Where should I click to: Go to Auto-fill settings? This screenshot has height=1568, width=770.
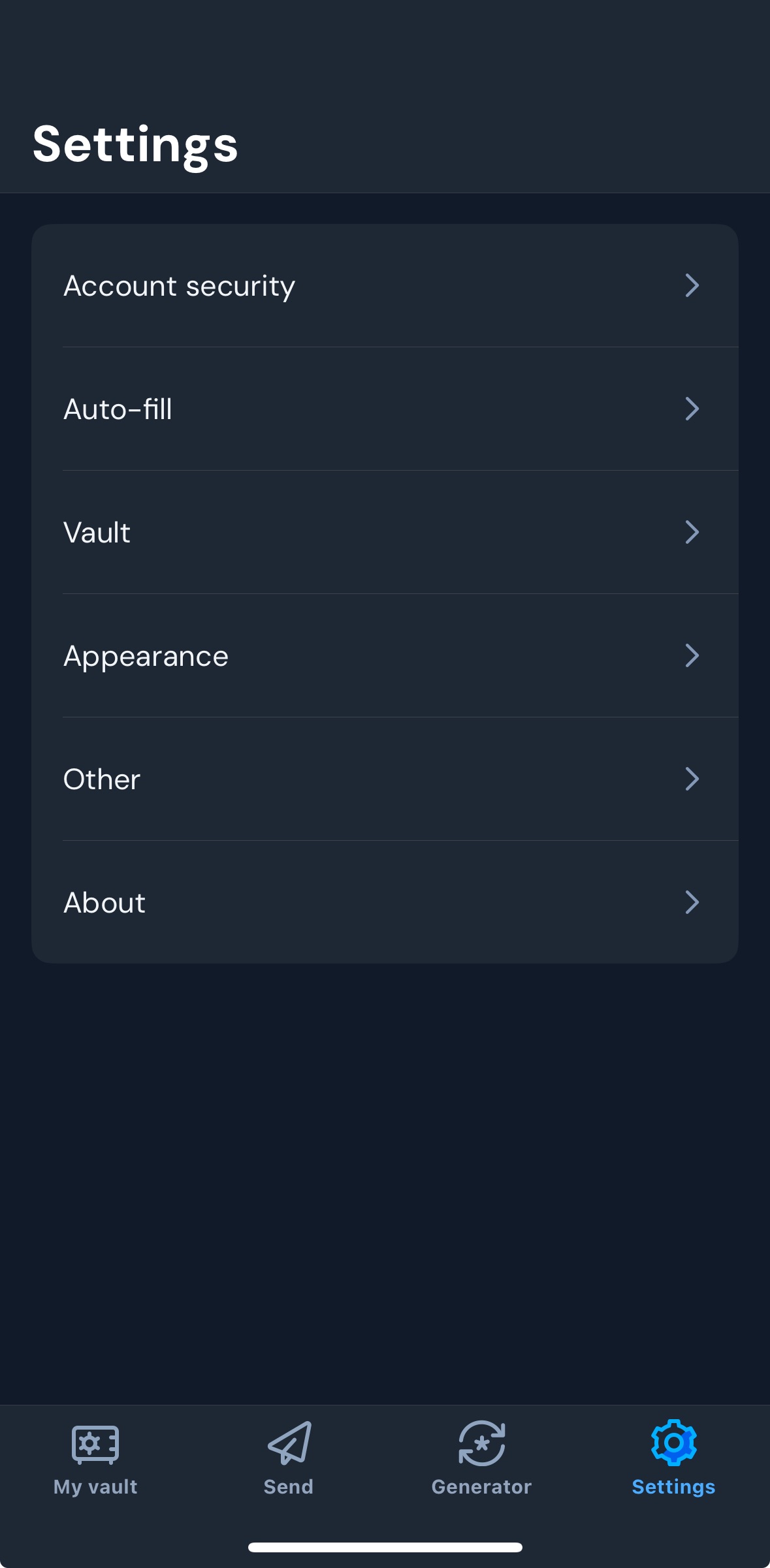384,409
